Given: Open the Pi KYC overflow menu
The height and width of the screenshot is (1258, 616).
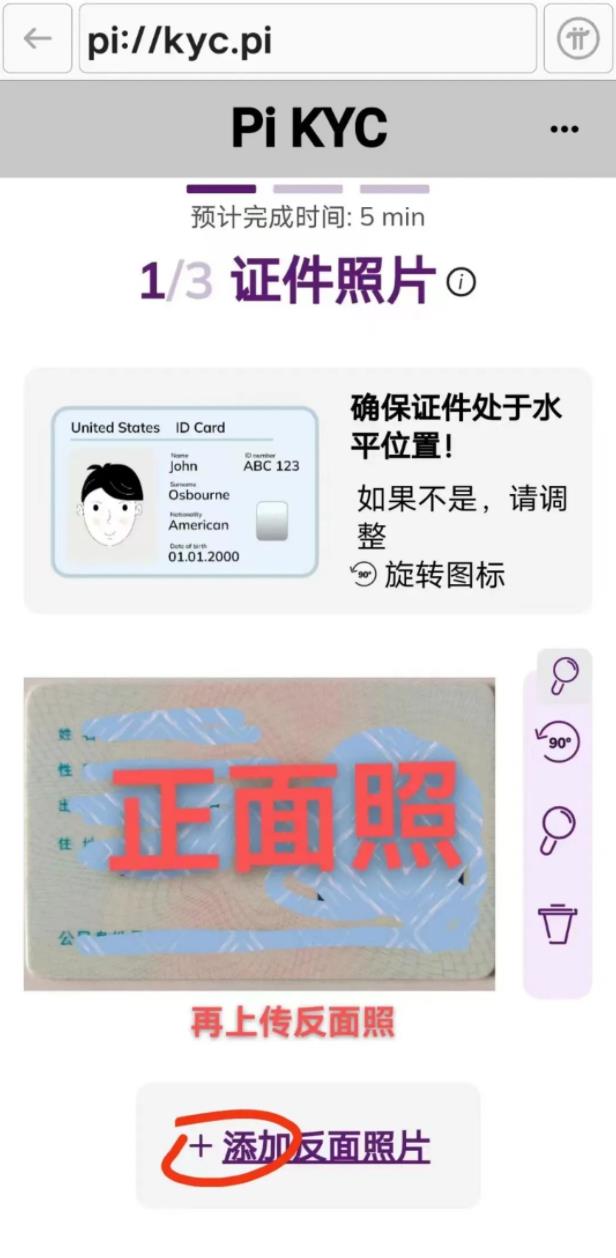Looking at the screenshot, I should click(564, 129).
